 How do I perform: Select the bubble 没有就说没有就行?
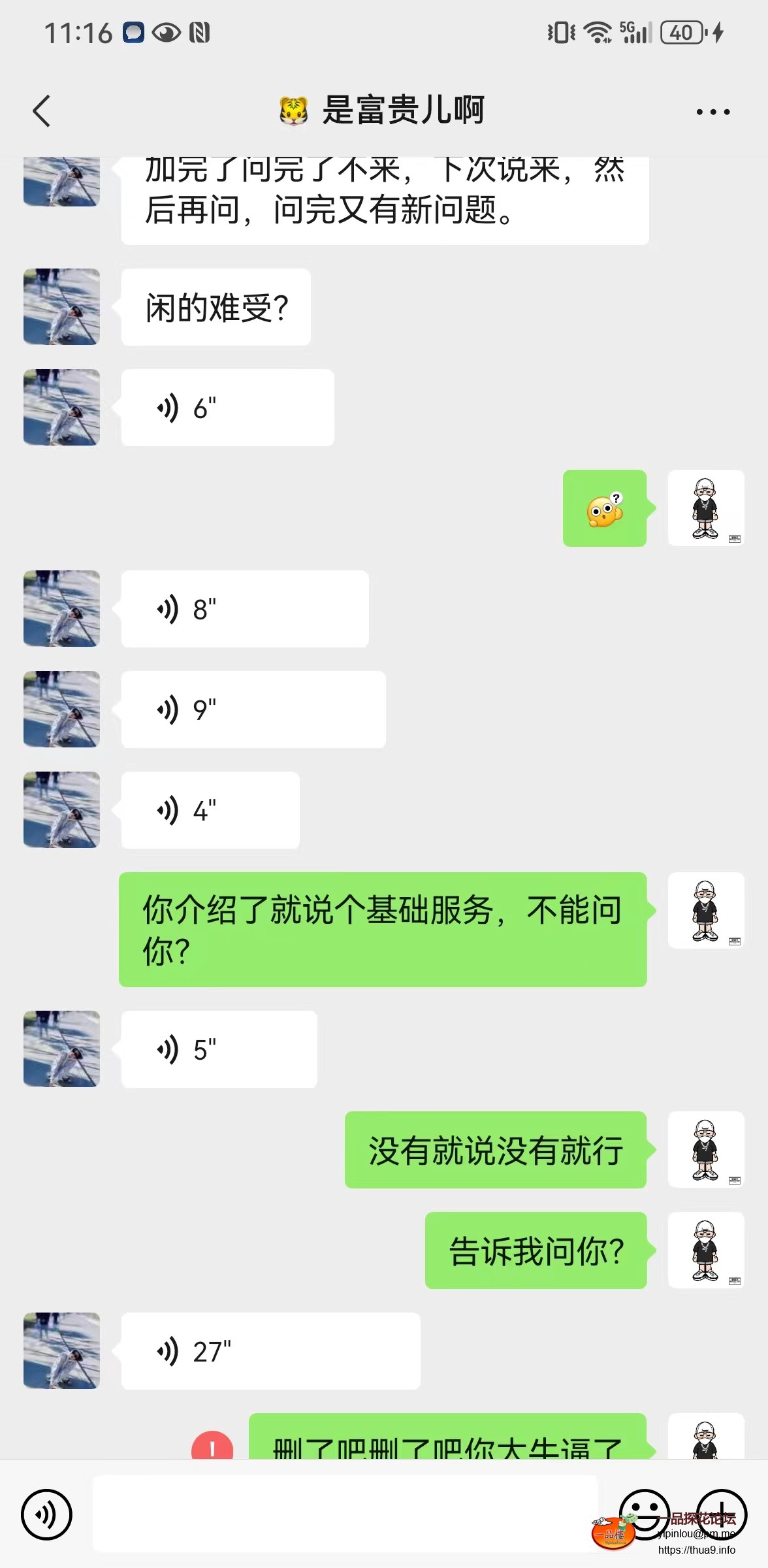(495, 1151)
